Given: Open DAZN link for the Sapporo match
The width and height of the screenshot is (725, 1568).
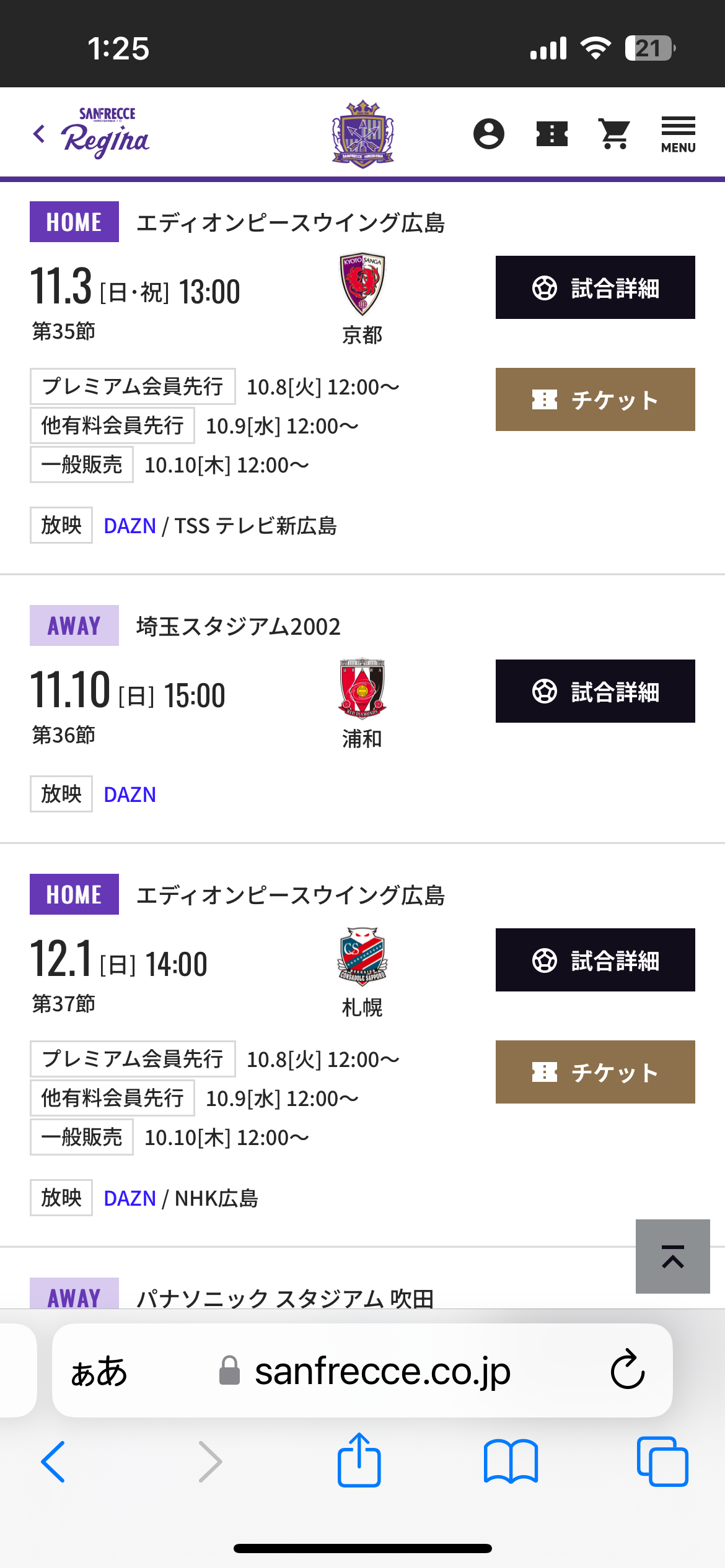Looking at the screenshot, I should click(130, 1198).
